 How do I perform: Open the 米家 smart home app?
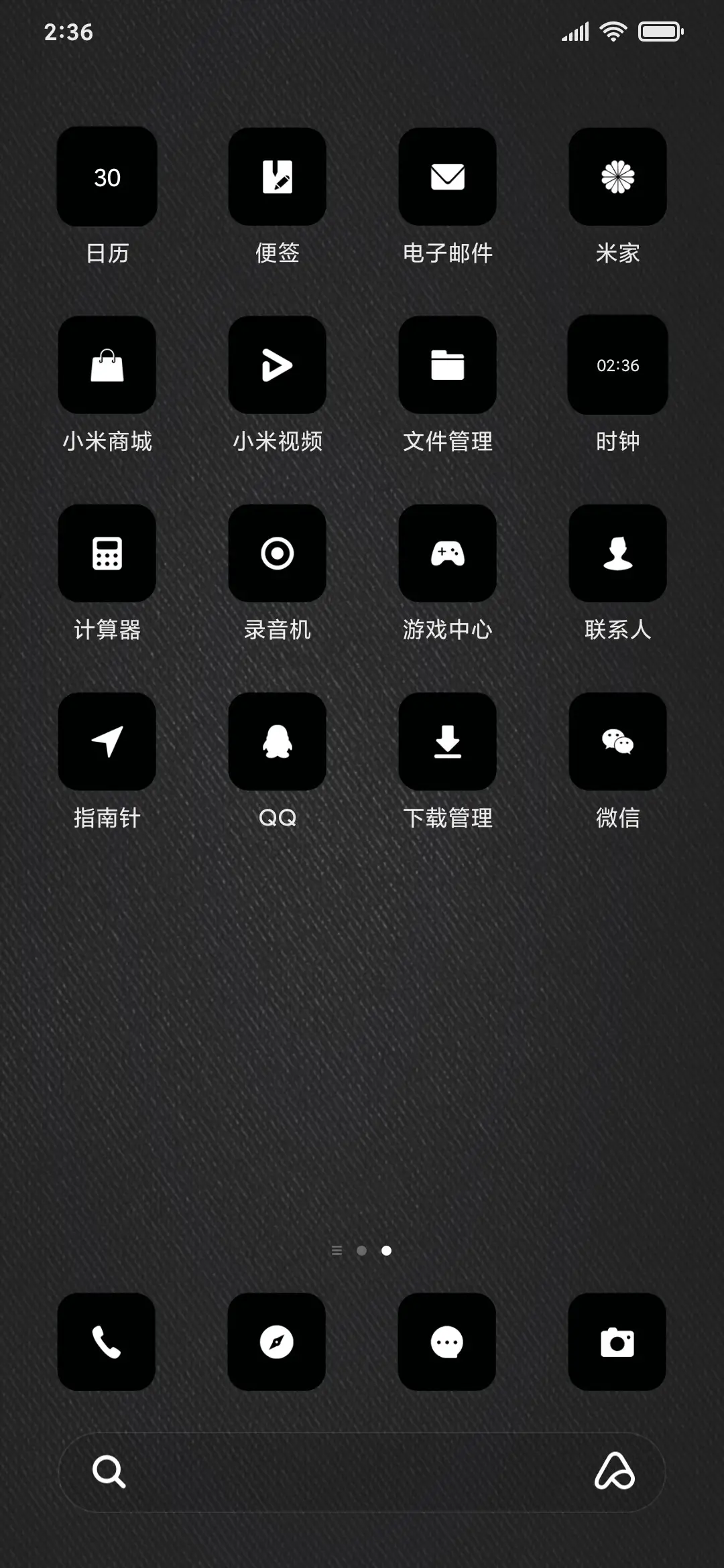tap(617, 176)
